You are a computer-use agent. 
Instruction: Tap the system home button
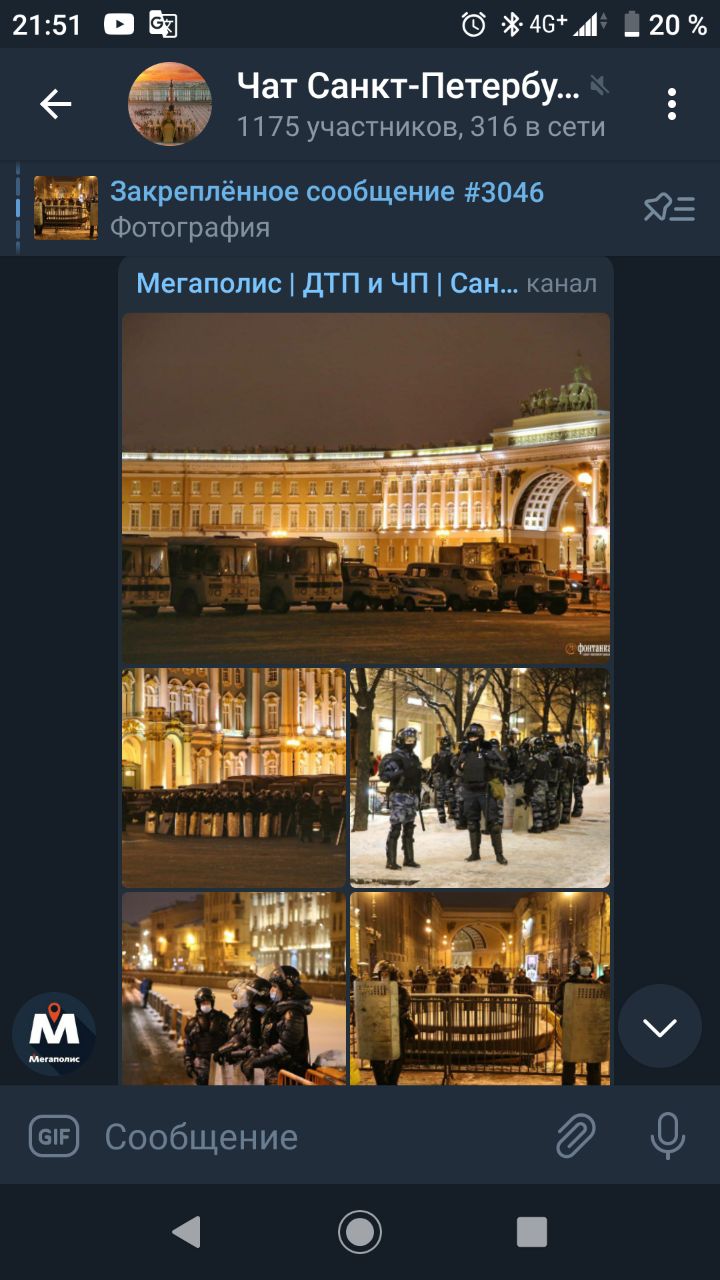tap(360, 1232)
